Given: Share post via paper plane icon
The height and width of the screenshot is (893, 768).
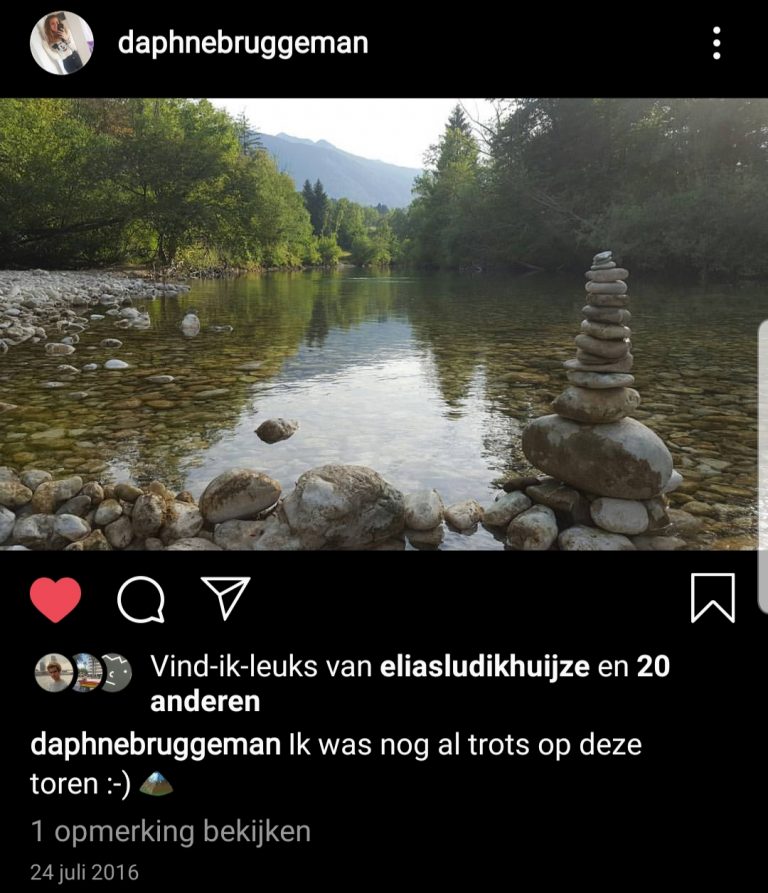Looking at the screenshot, I should click(x=225, y=598).
